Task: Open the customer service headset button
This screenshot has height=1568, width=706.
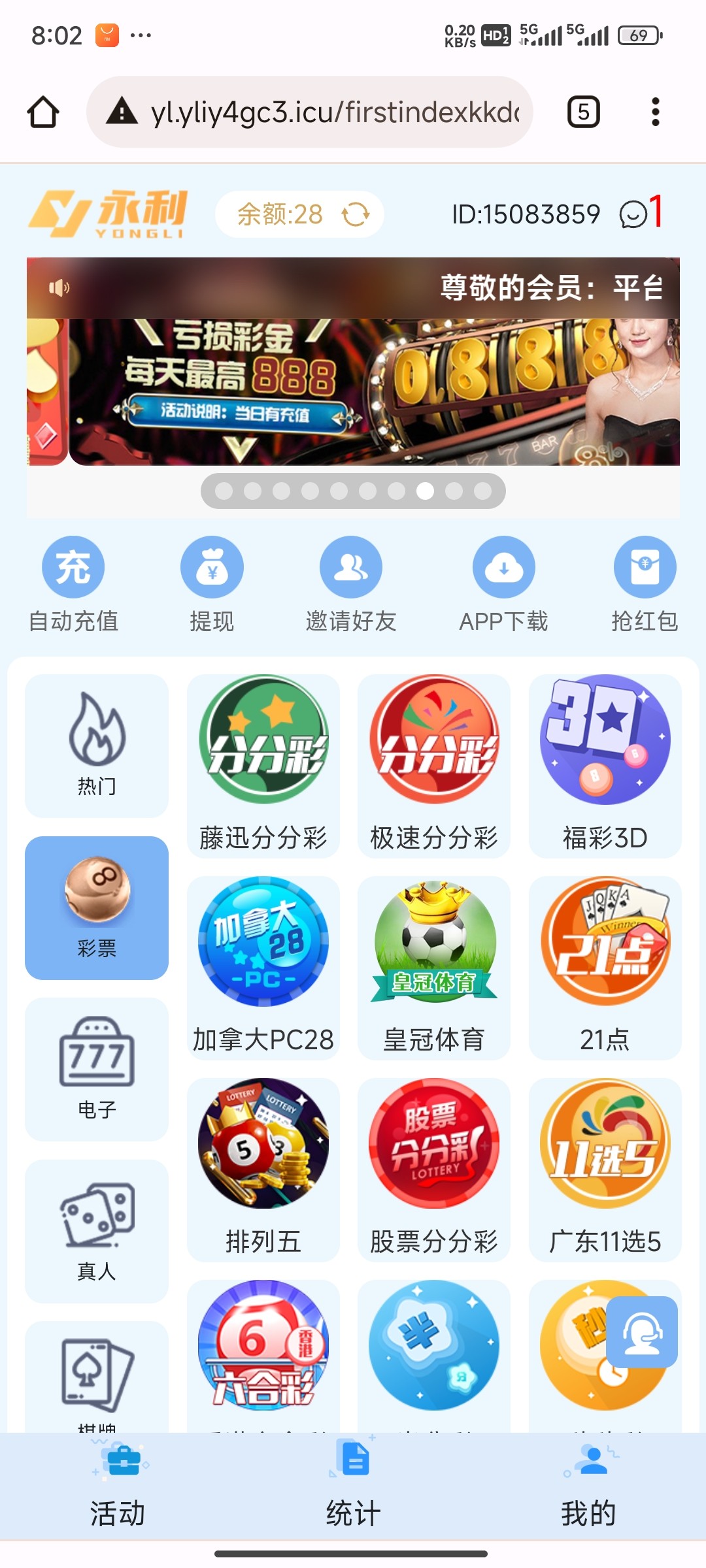Action: click(641, 1332)
